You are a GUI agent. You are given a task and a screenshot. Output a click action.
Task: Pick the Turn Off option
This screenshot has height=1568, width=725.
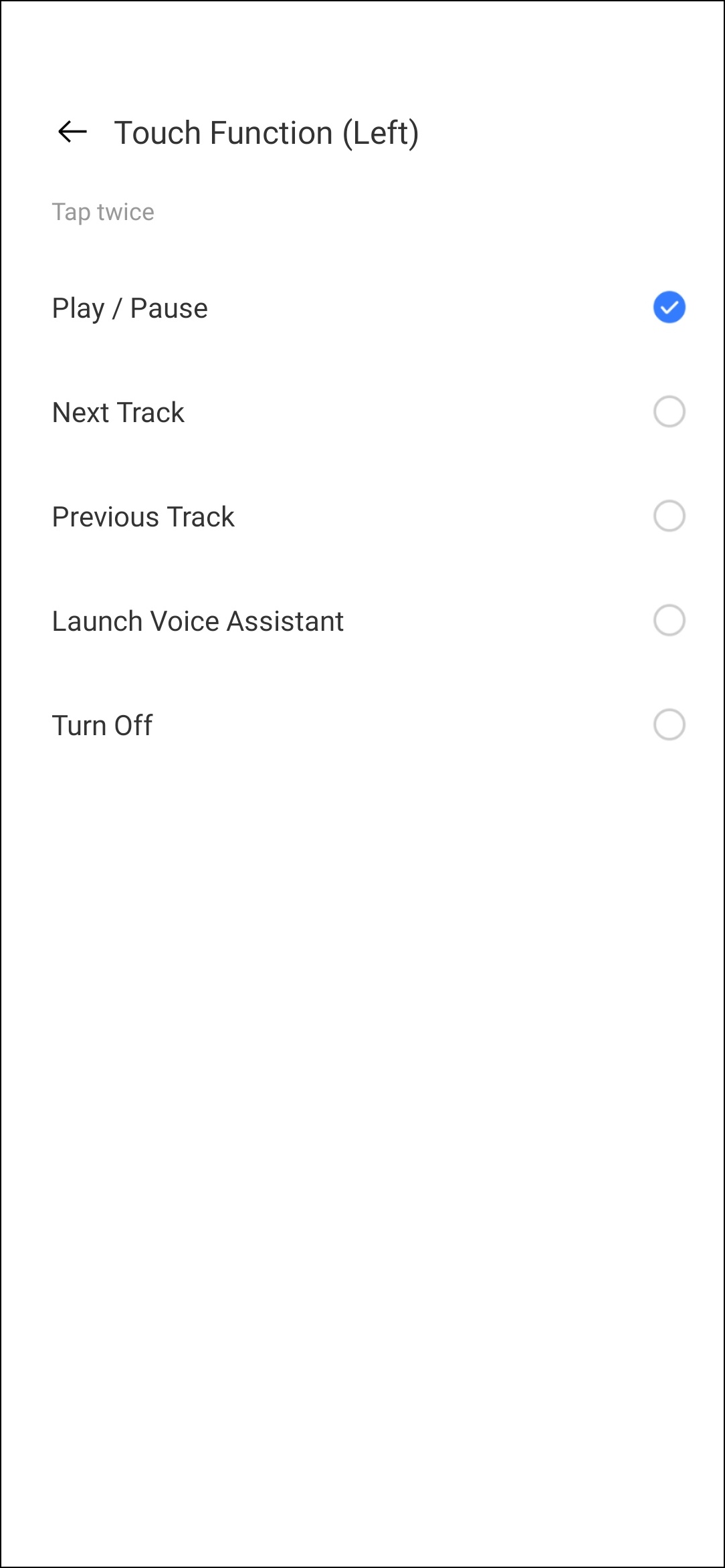[x=669, y=725]
